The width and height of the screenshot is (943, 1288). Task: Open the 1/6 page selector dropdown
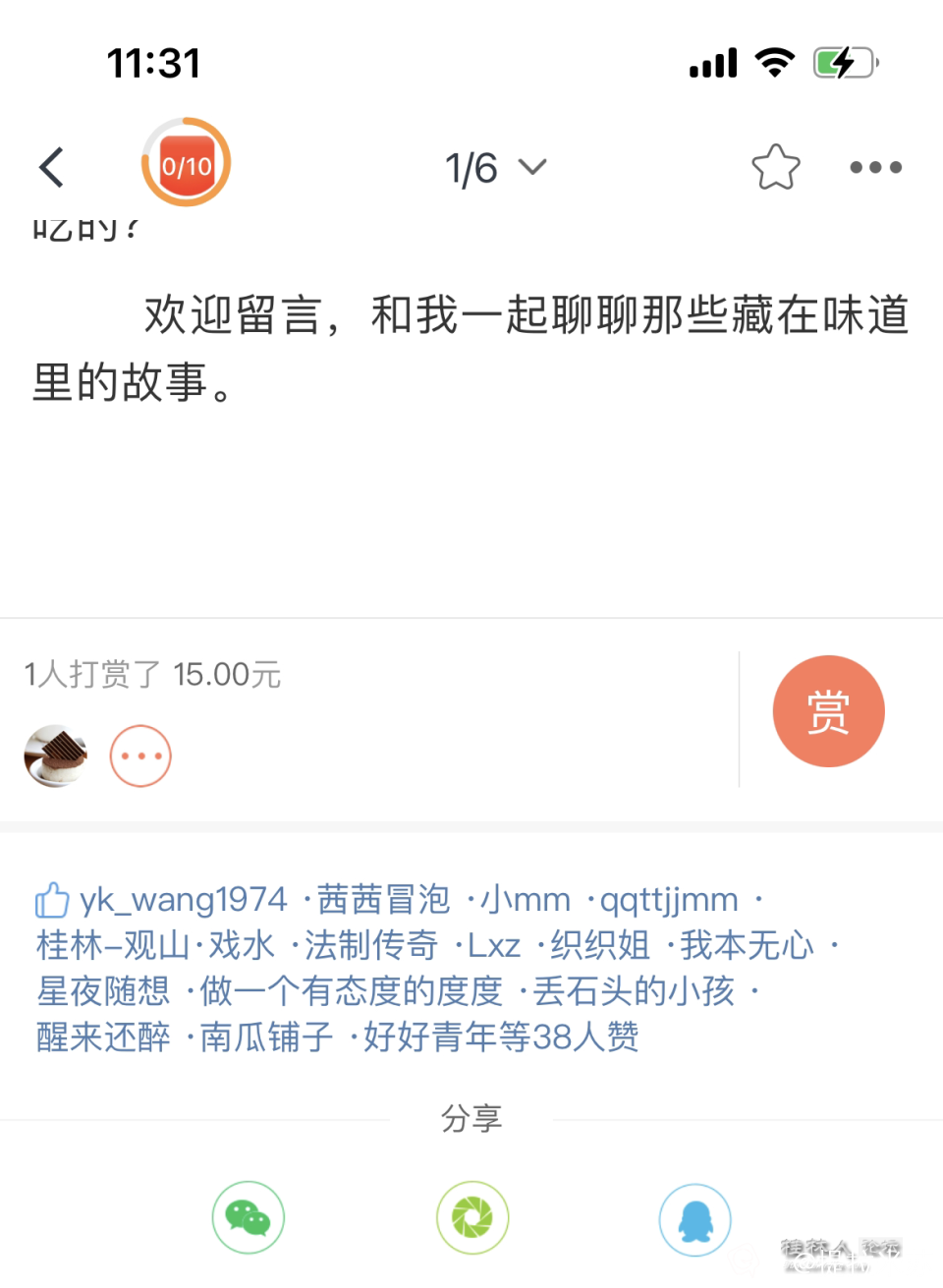click(496, 167)
